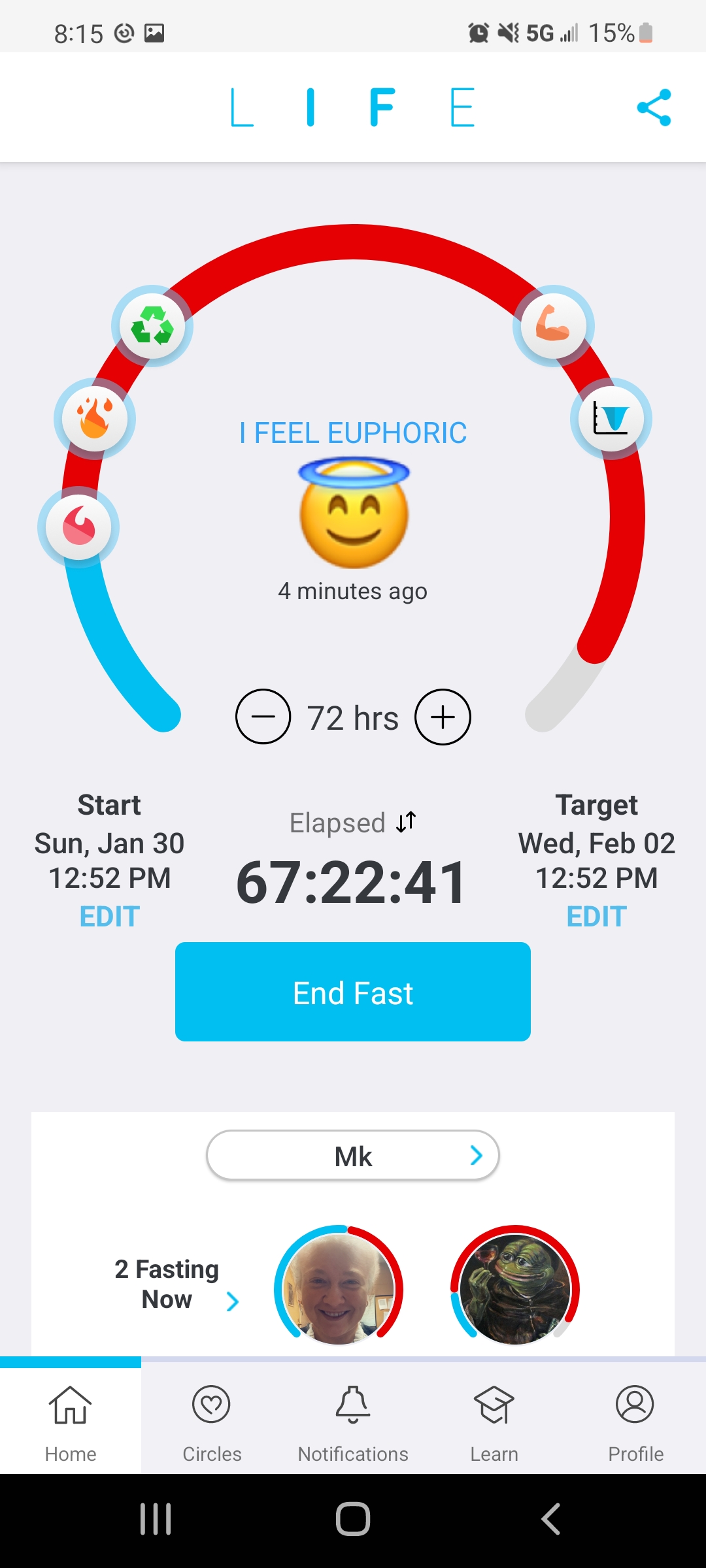View the 2 Fasting Now list
Screen dimensions: 706x1568
pos(176,1284)
